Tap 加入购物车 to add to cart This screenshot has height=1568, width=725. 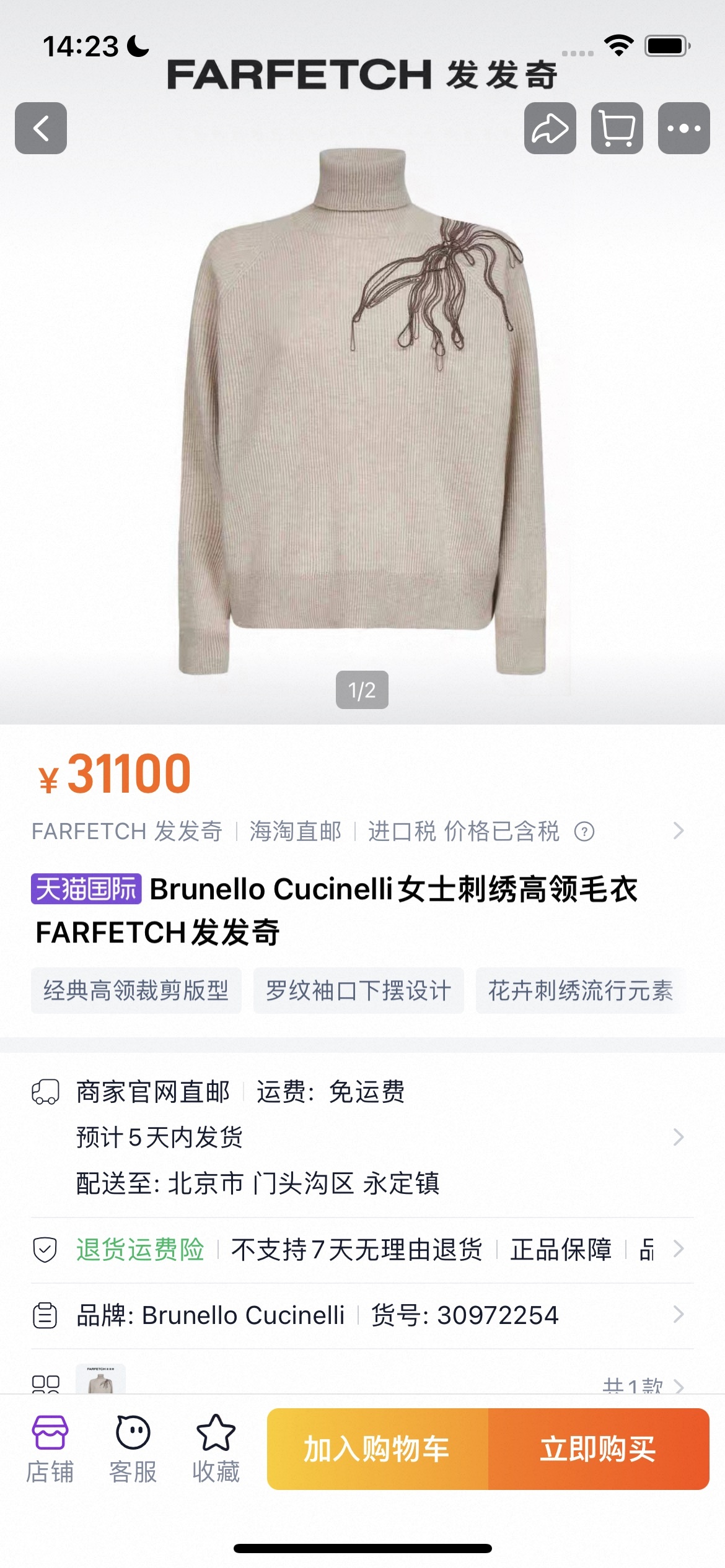coord(377,1449)
